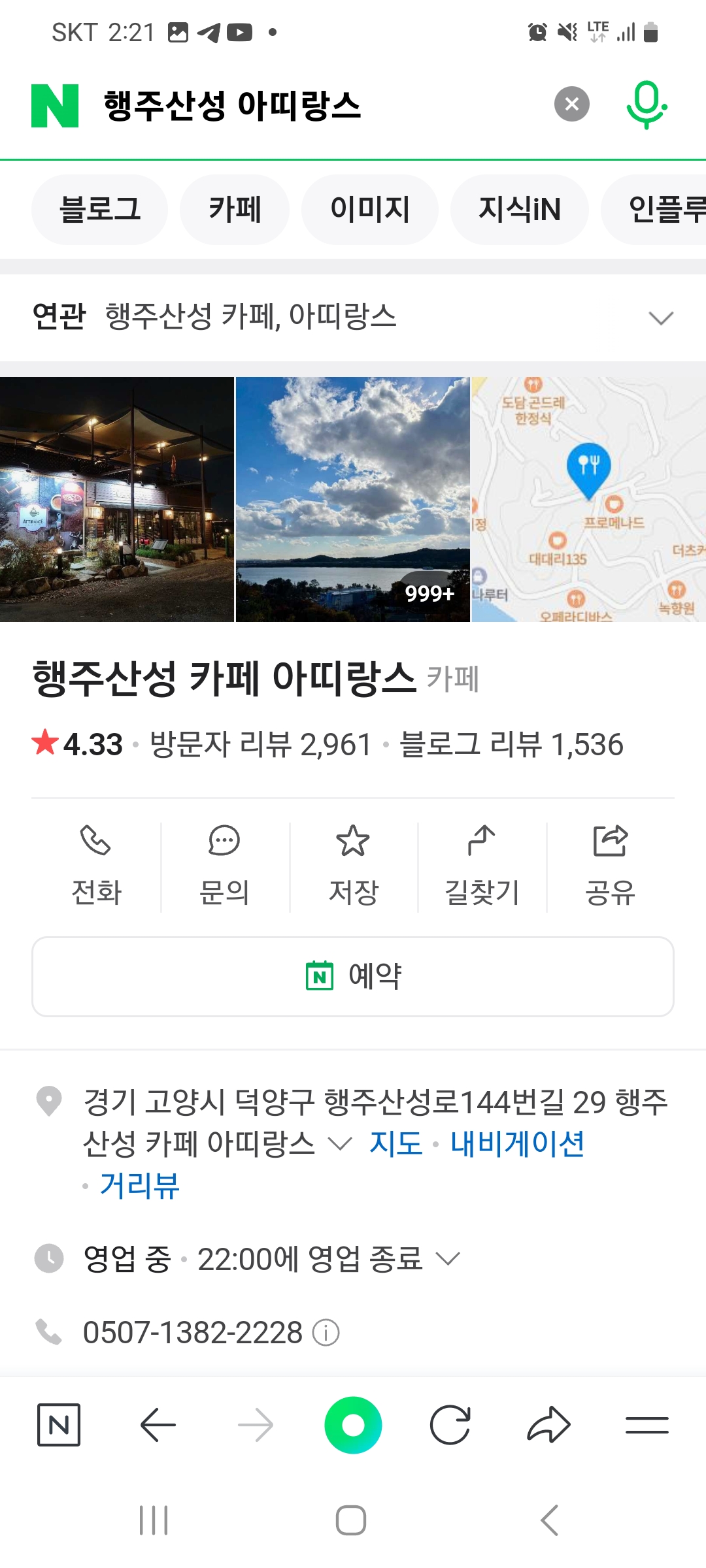This screenshot has width=706, height=1568.
Task: Send an inquiry with 문의
Action: 224,867
